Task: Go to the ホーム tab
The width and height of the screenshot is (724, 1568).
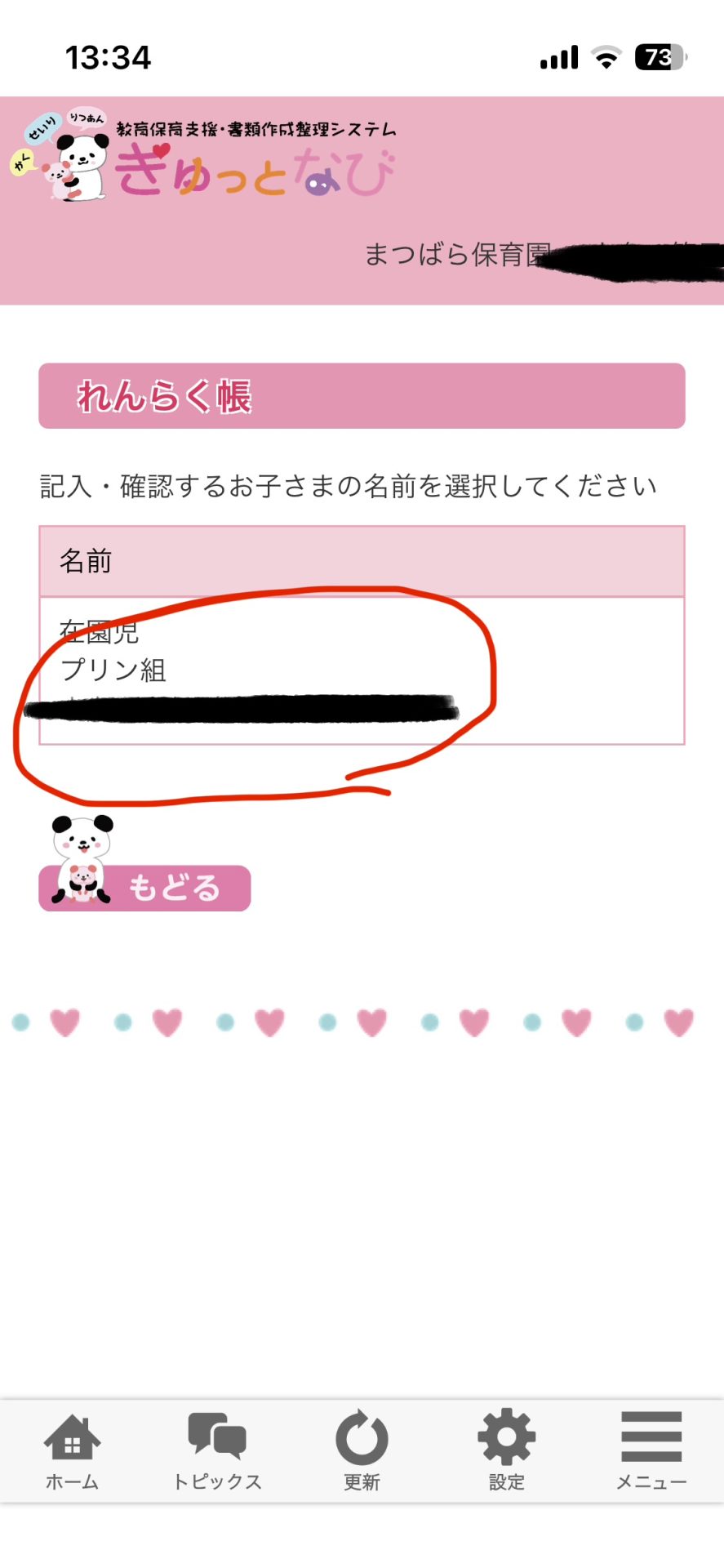Action: 72,1450
